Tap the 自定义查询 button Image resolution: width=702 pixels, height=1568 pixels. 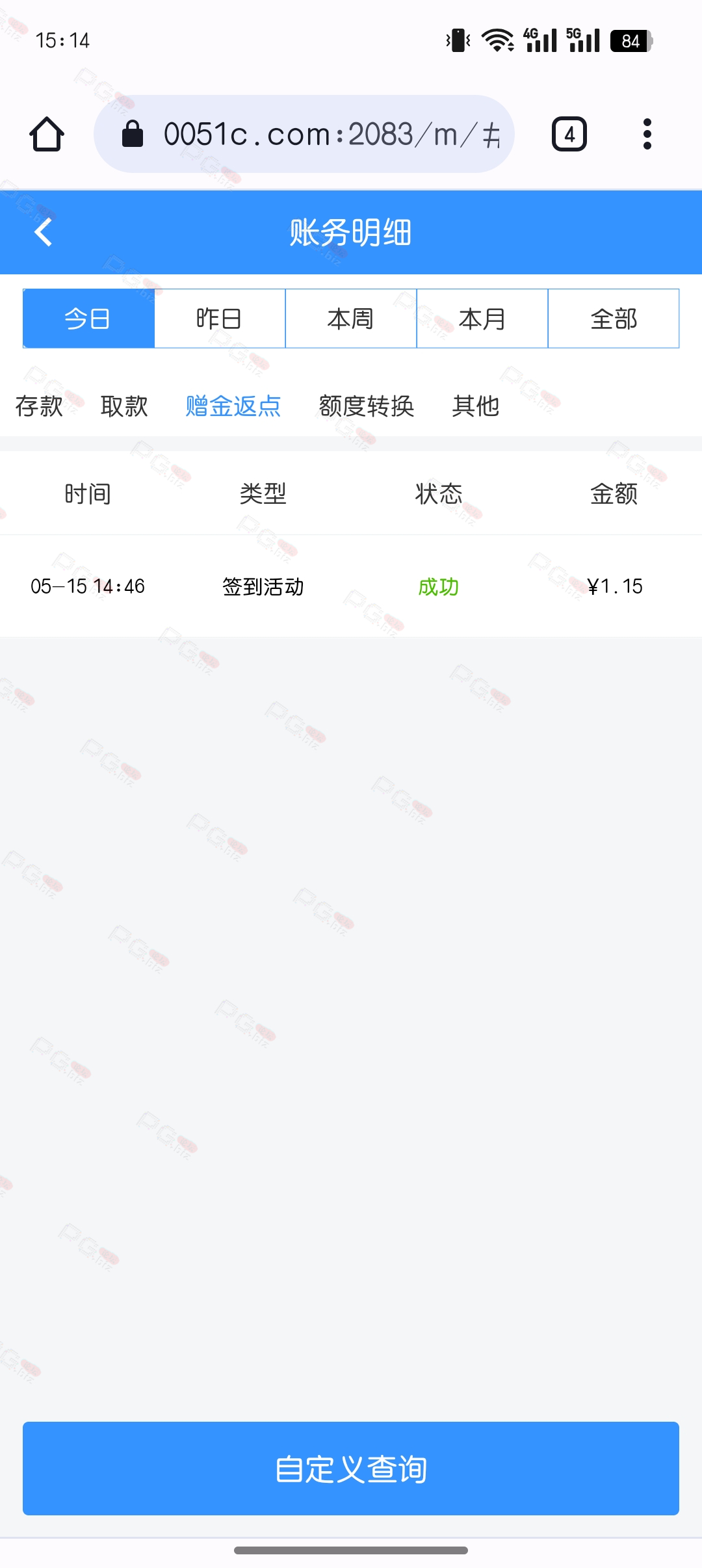pyautogui.click(x=351, y=1469)
